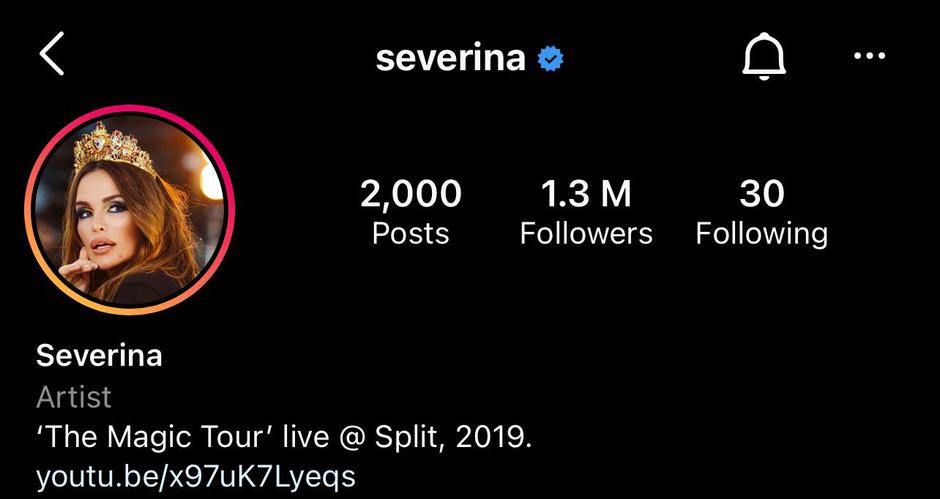
Task: Open the three-dot overflow menu
Action: [x=869, y=56]
